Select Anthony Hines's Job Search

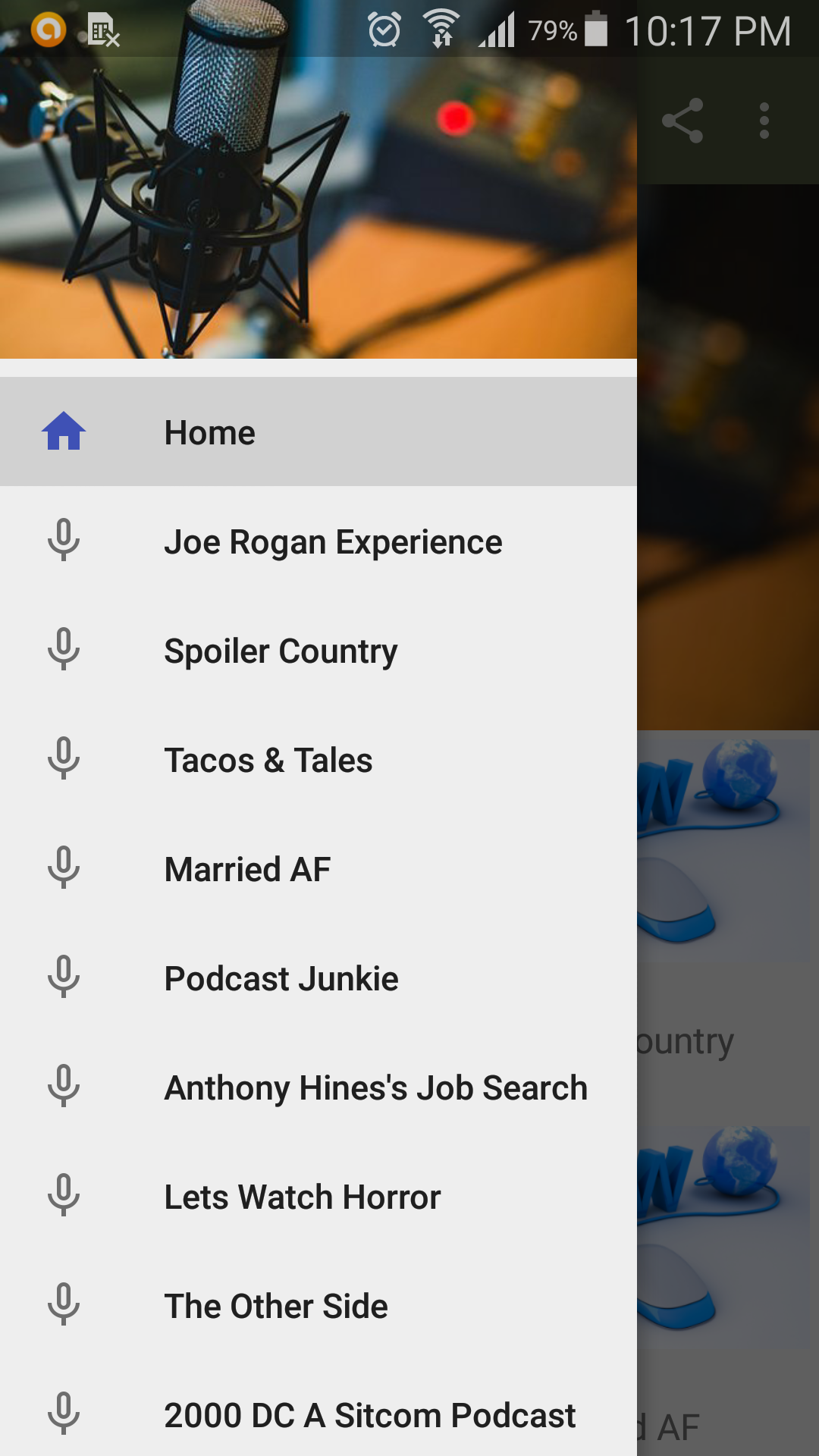pos(375,1087)
